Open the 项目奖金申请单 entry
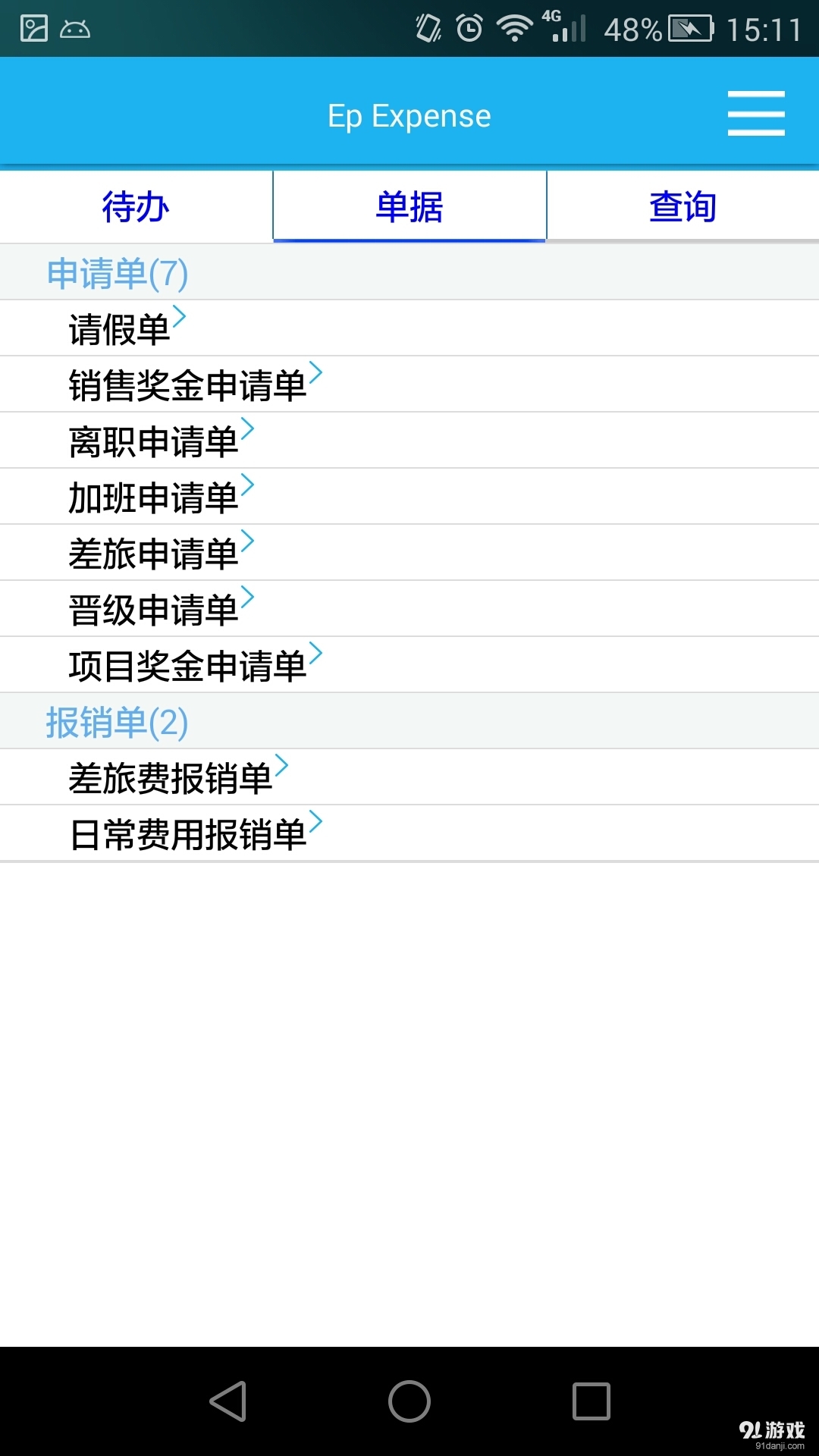The width and height of the screenshot is (819, 1456). tap(190, 664)
